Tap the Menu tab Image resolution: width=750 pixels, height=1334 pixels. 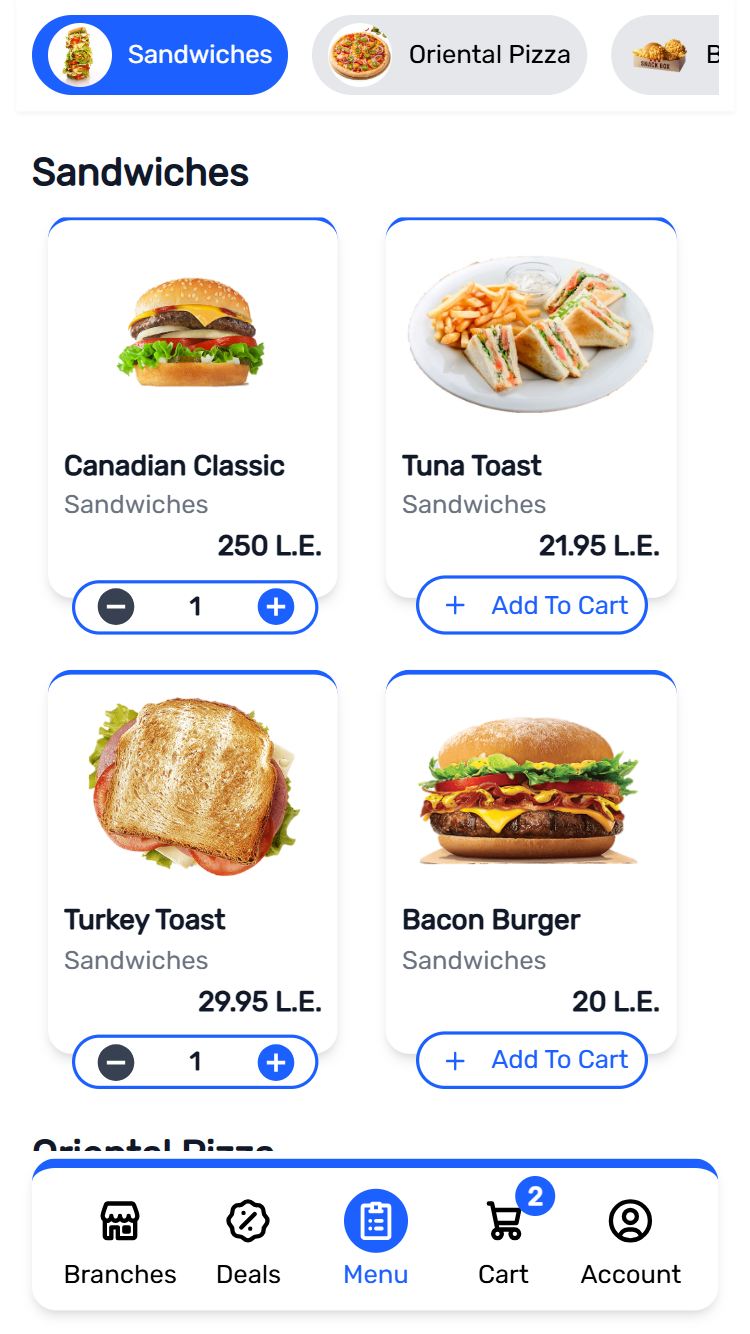[376, 1240]
